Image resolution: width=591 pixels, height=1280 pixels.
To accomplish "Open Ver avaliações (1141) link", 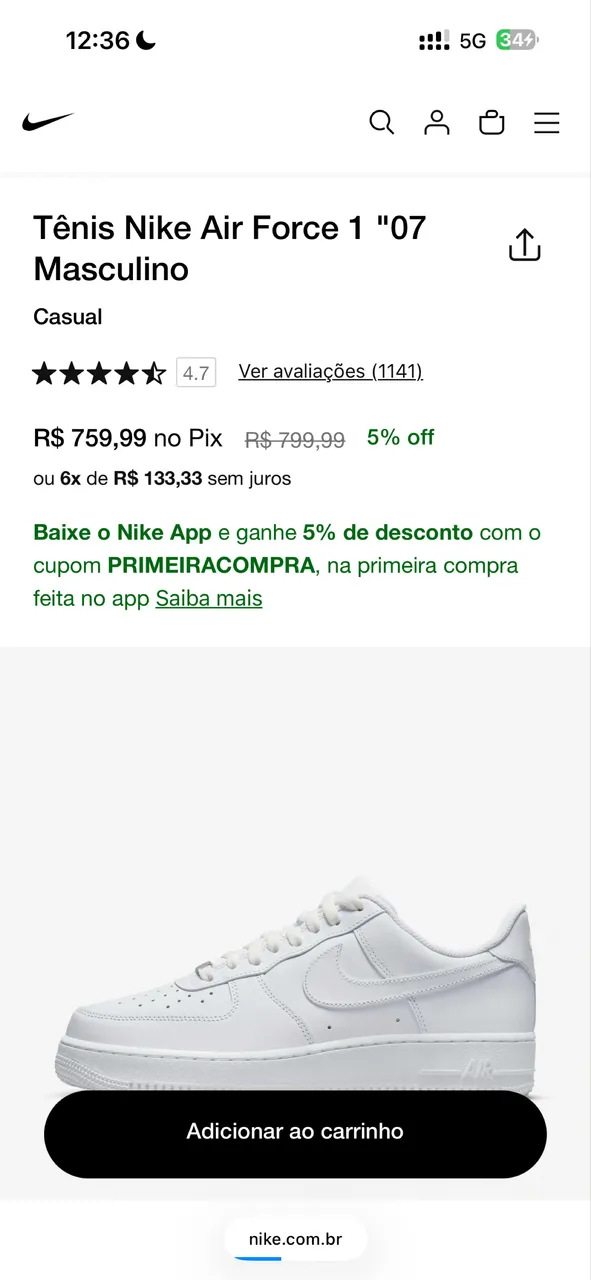I will pos(330,372).
